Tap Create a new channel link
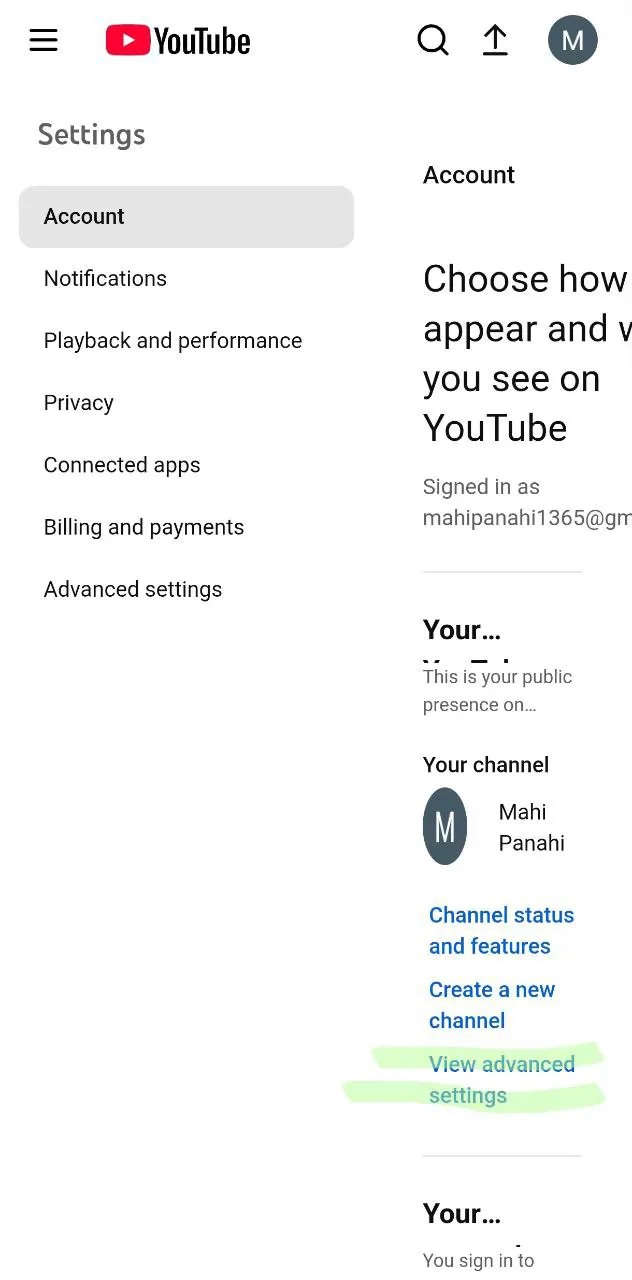632x1280 pixels. point(491,1004)
